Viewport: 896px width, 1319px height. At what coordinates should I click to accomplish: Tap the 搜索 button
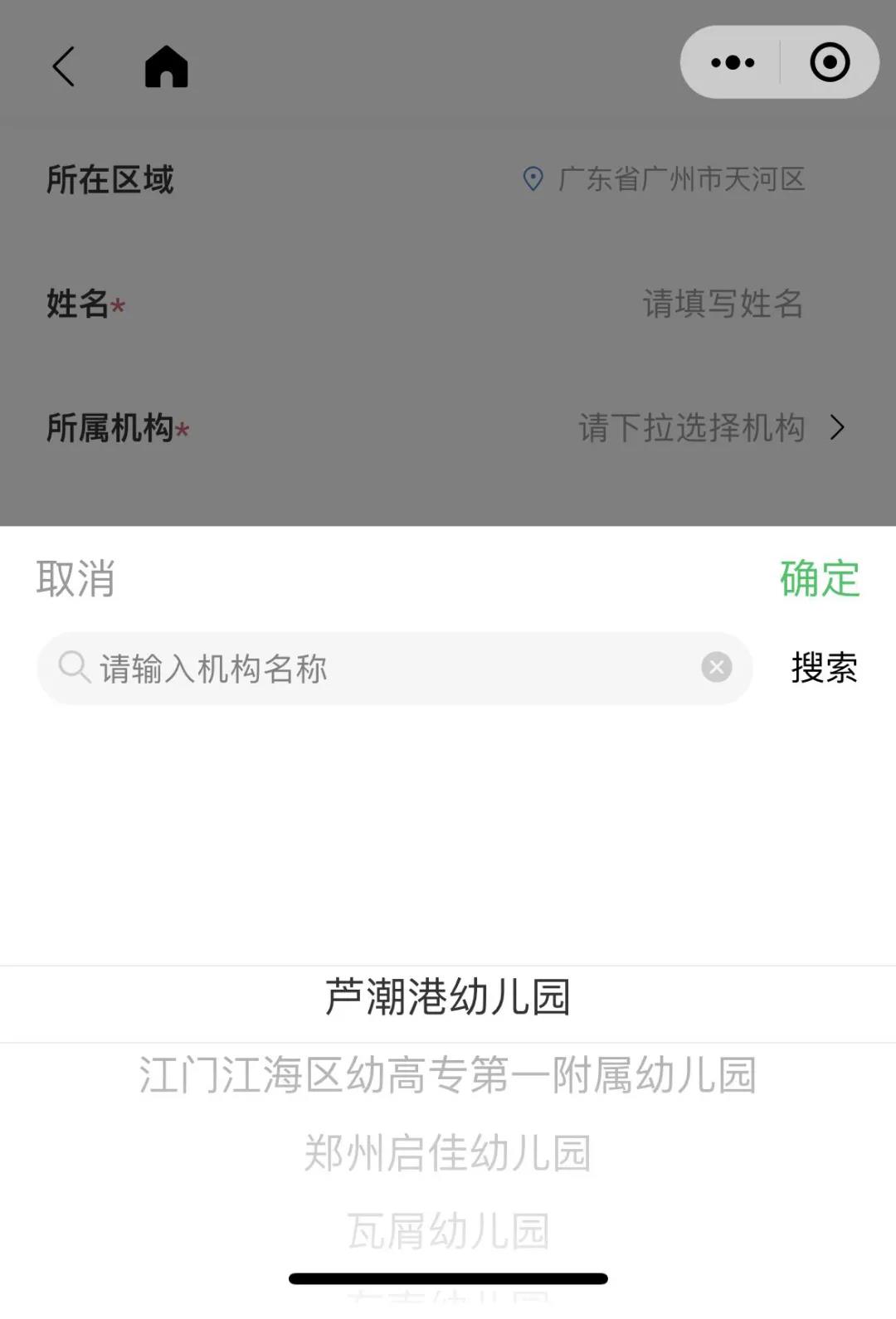pos(824,668)
